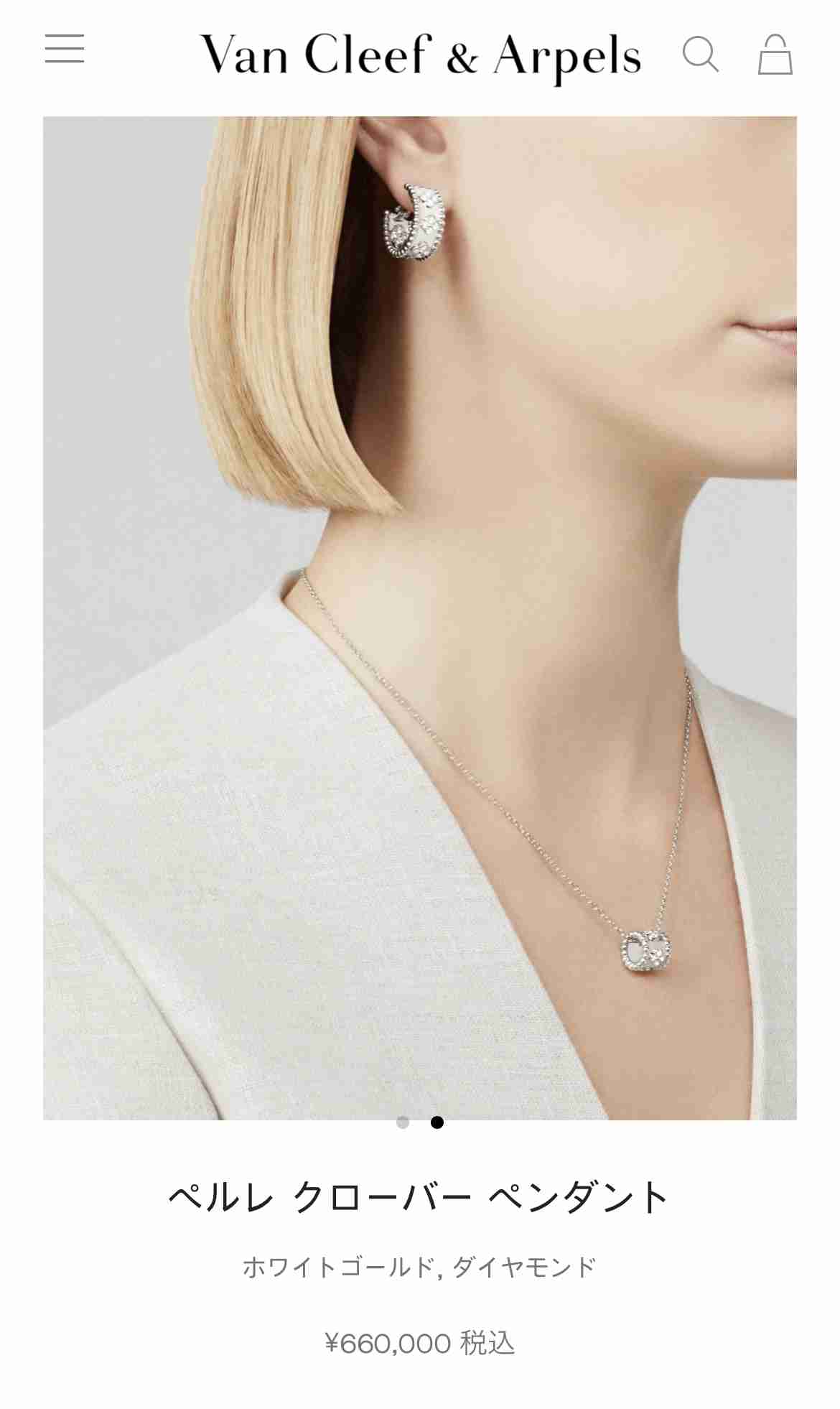Image resolution: width=840 pixels, height=1409 pixels.
Task: View the shopping bag
Action: click(775, 55)
